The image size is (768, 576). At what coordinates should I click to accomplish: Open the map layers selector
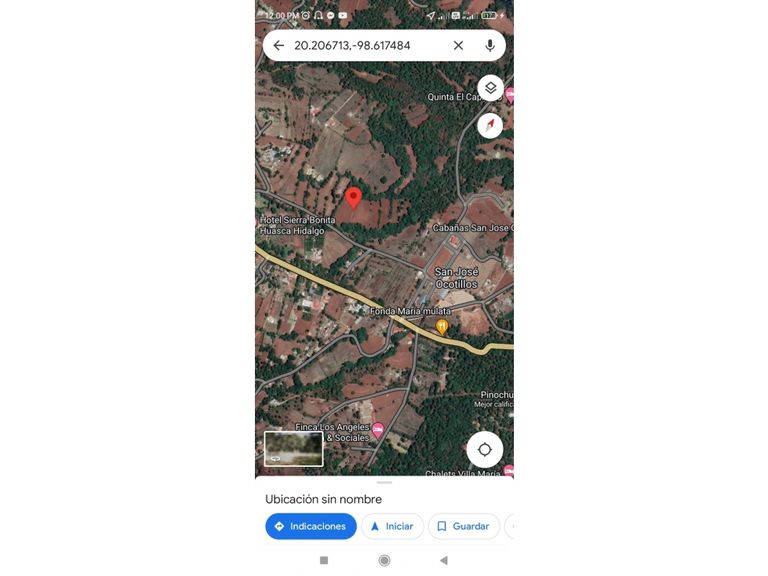pos(490,88)
